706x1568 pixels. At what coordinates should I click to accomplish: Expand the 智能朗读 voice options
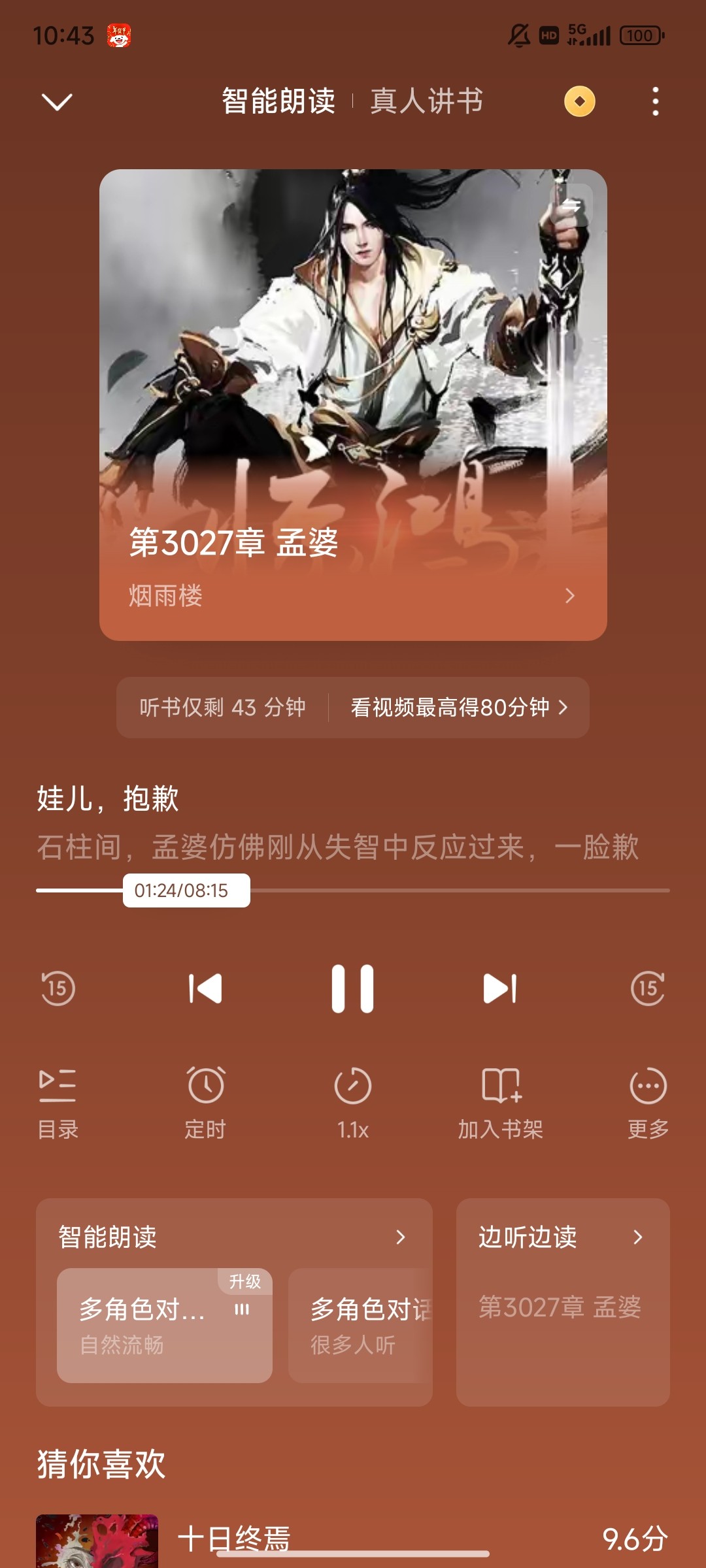point(400,1237)
